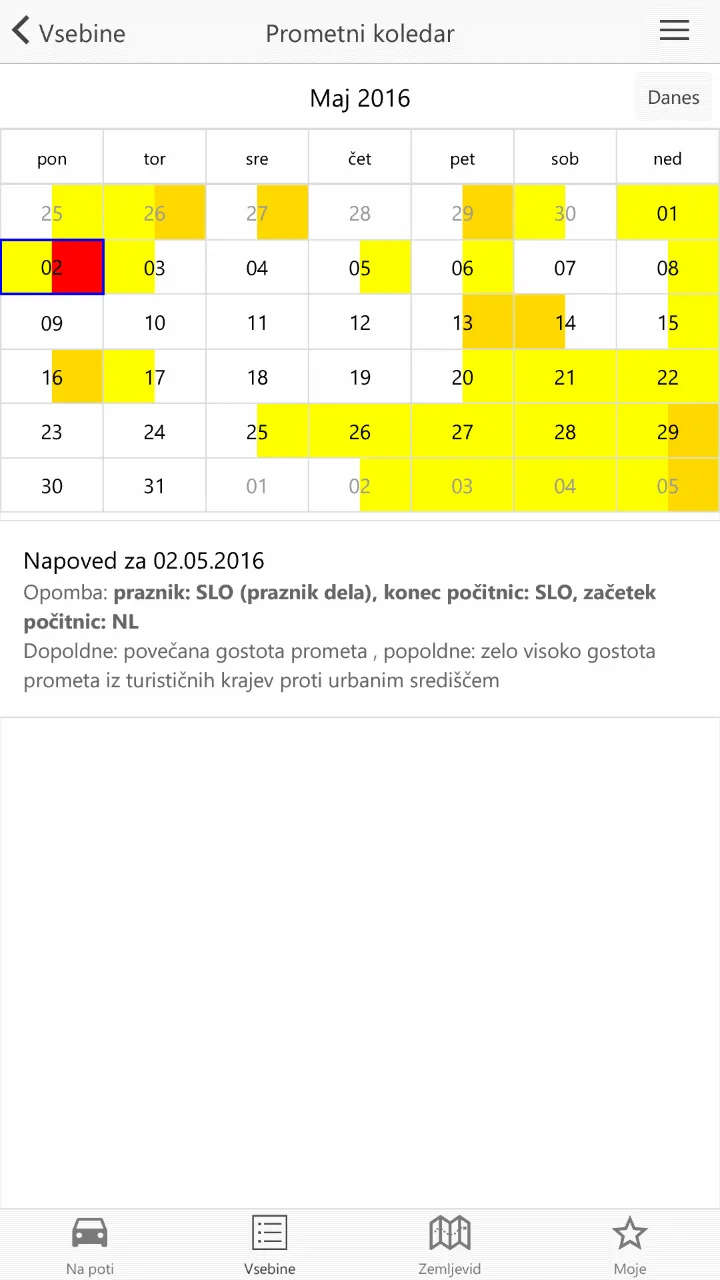Select calendar day 12
Screen dimensions: 720x1280
click(360, 322)
